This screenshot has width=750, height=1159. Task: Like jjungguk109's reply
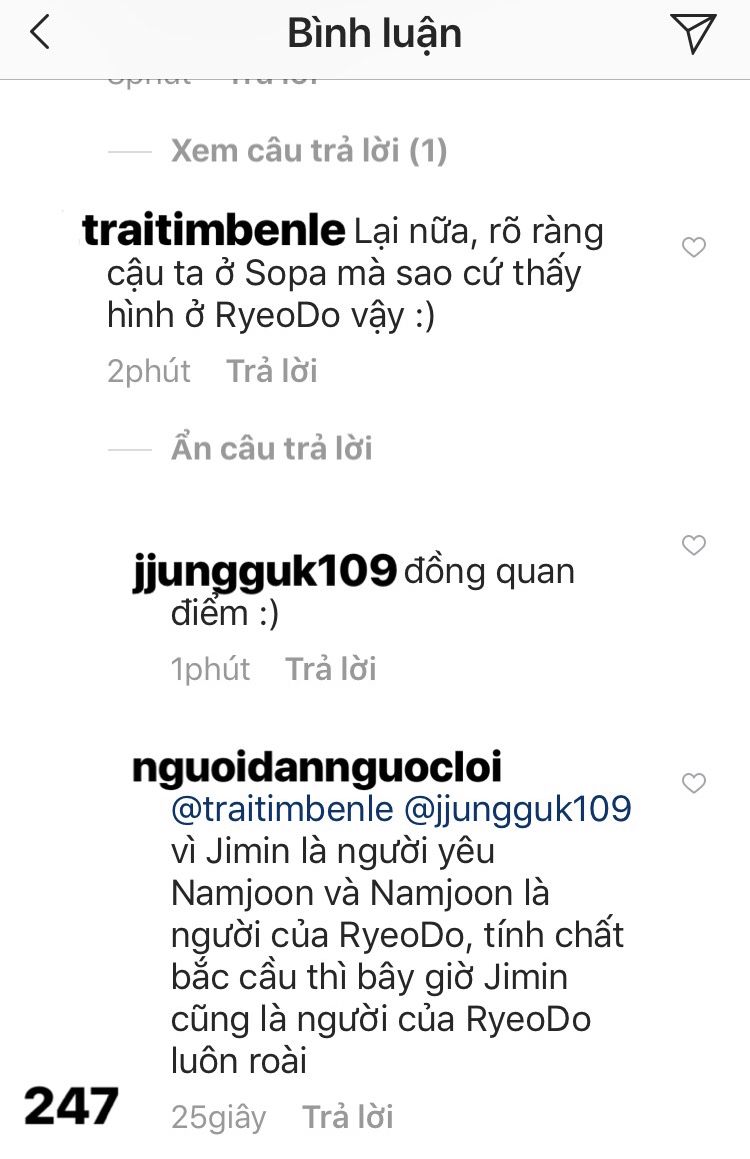(x=693, y=545)
